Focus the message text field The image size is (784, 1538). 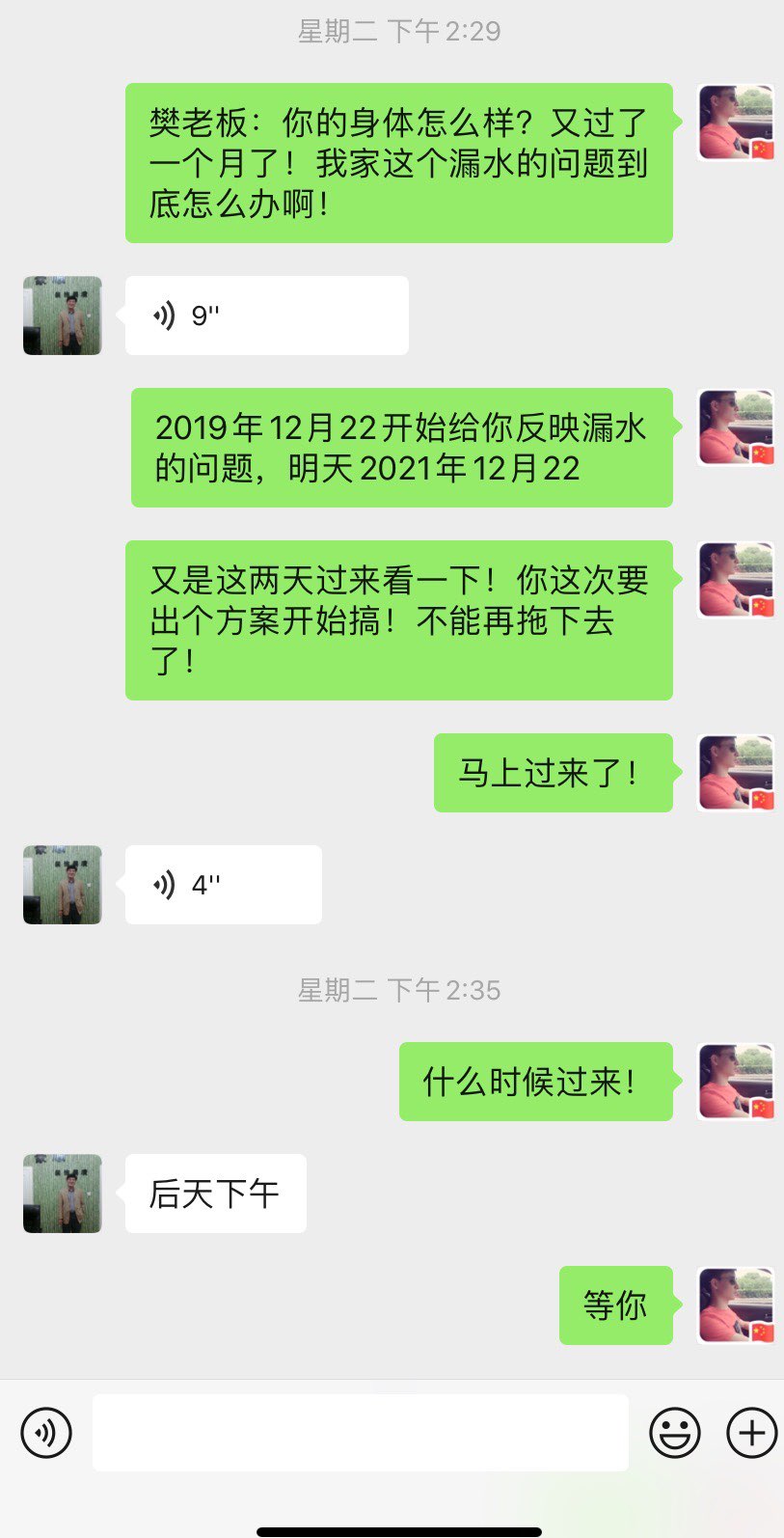pos(360,1433)
